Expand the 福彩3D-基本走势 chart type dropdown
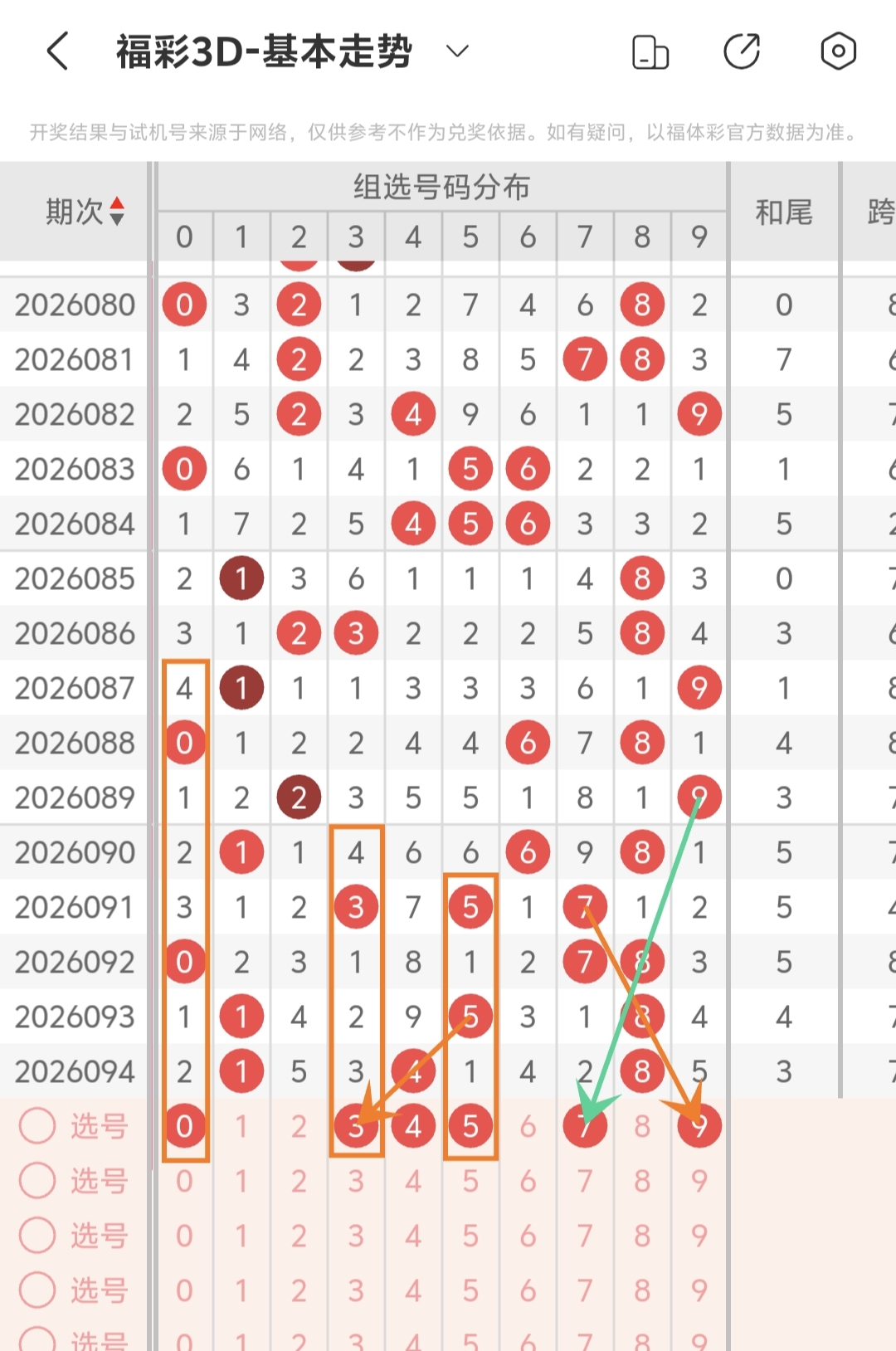The width and height of the screenshot is (896, 1351). (457, 51)
